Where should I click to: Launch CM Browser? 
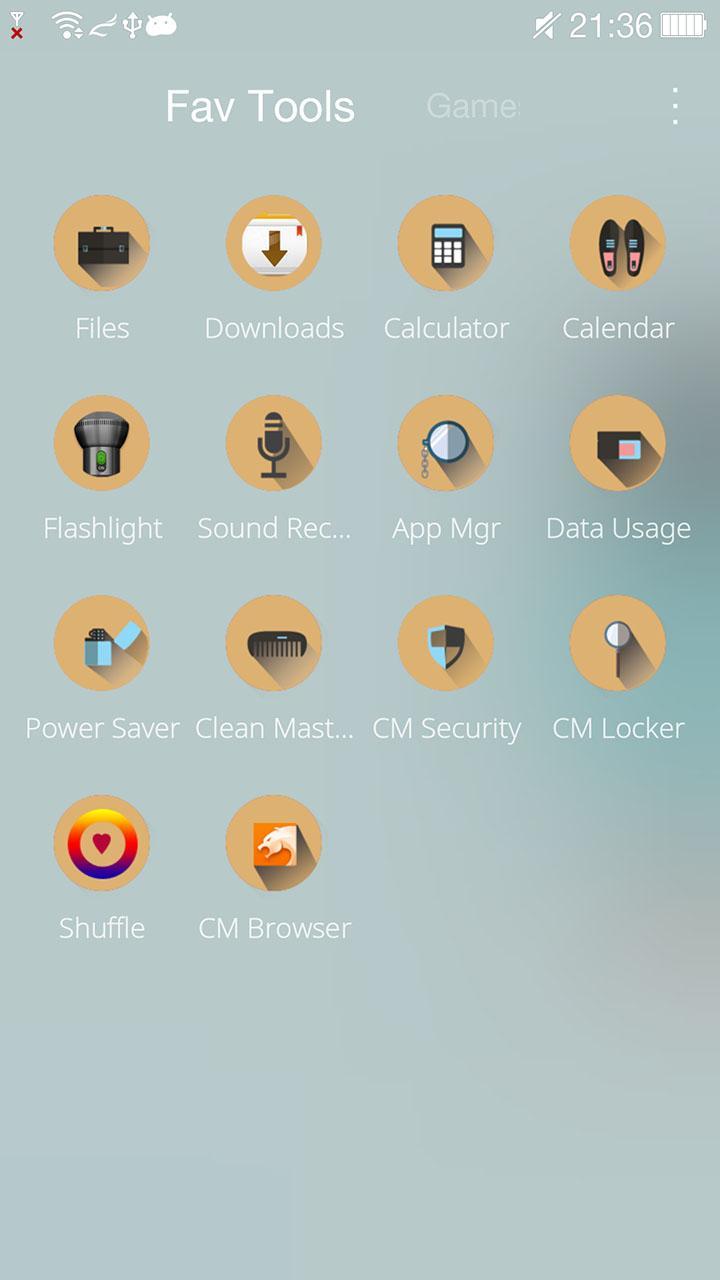coord(274,843)
